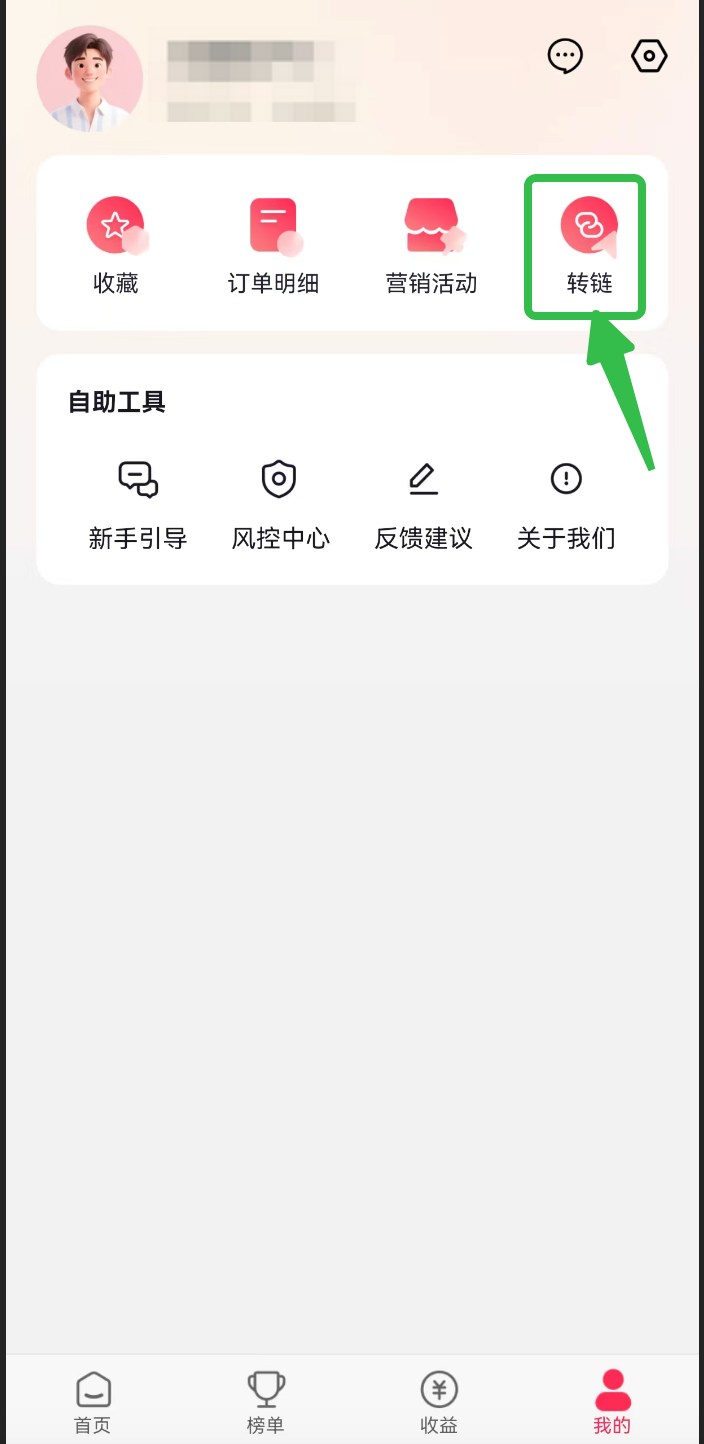
Task: Open the settings hexagon icon
Action: point(649,56)
